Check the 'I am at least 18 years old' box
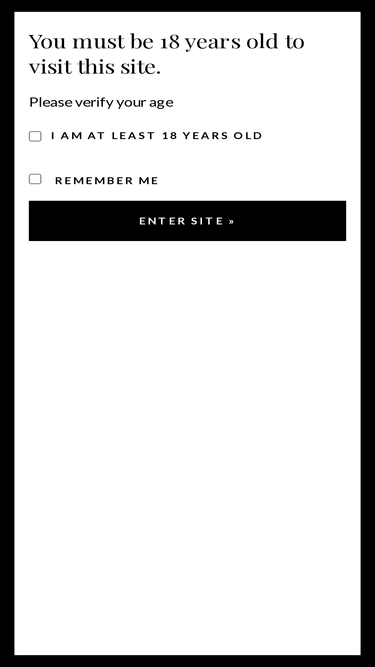 (x=35, y=136)
